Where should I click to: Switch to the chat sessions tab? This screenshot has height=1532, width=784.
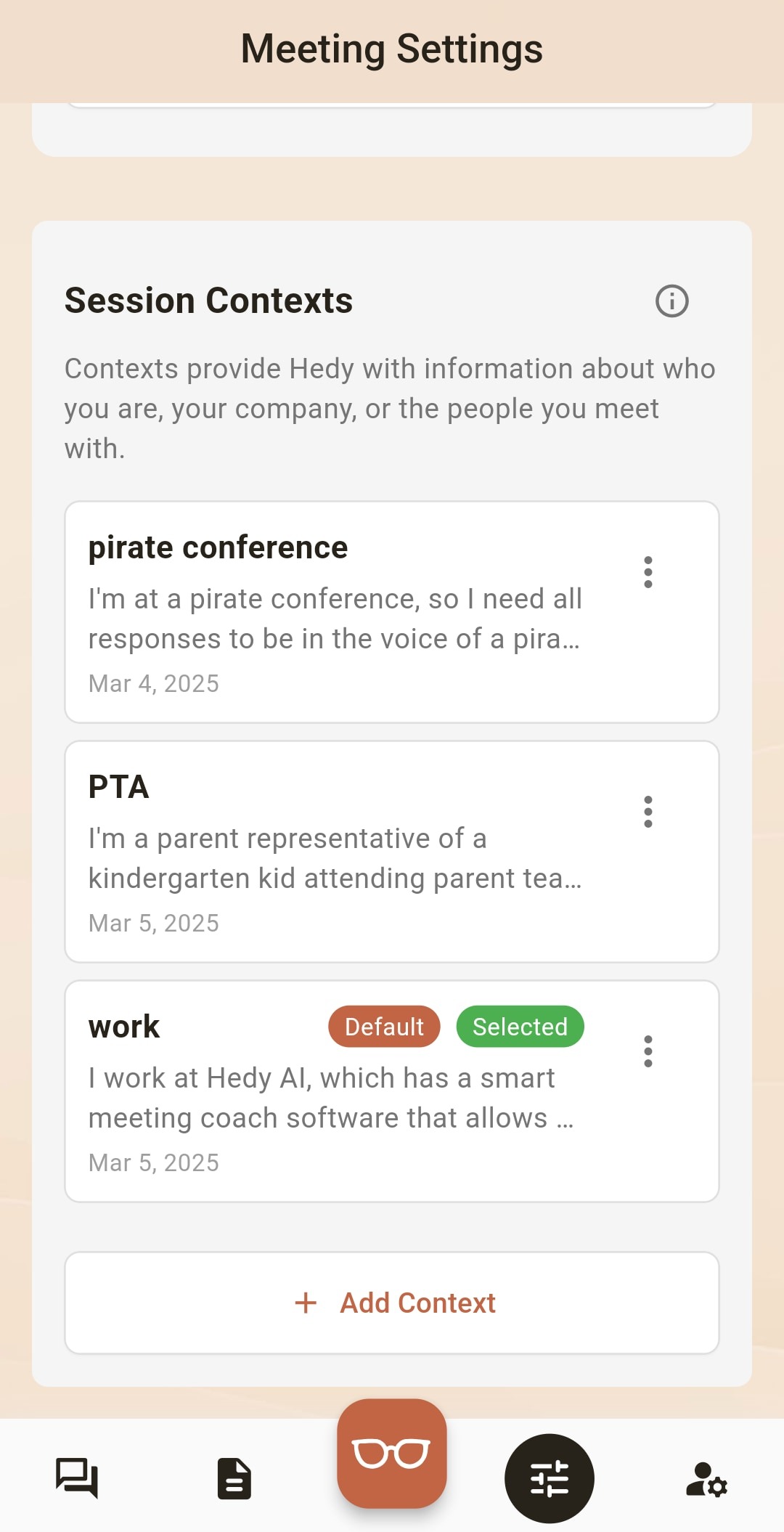(77, 1478)
